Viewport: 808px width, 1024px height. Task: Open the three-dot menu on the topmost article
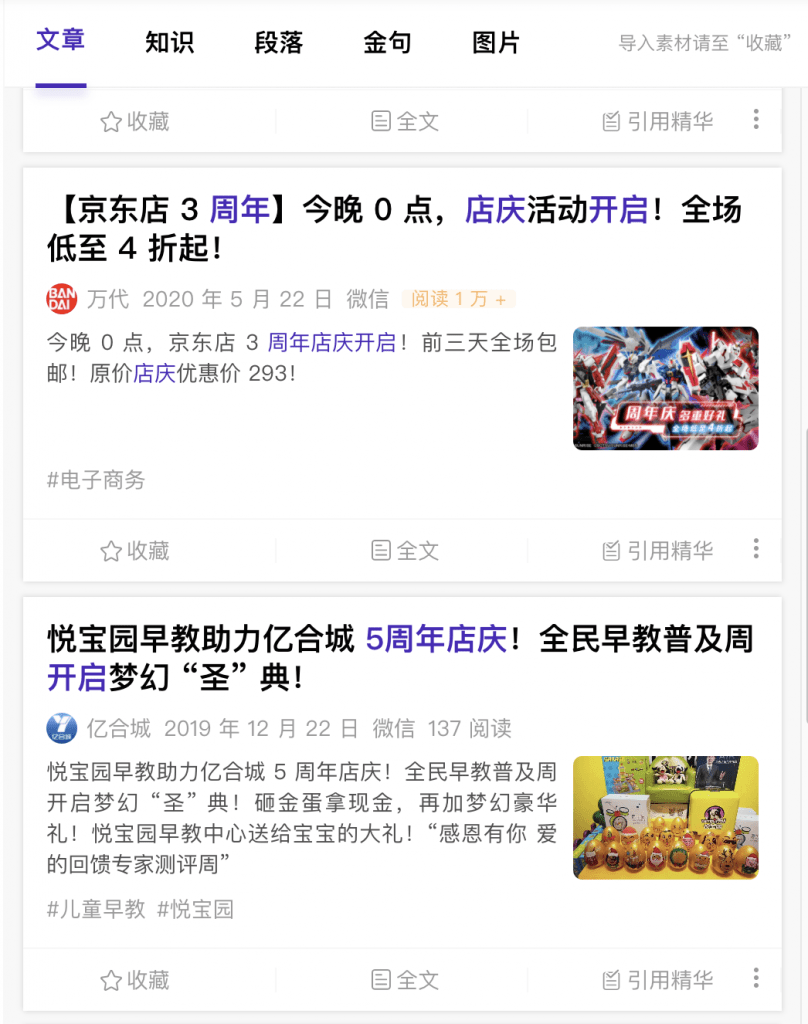756,118
